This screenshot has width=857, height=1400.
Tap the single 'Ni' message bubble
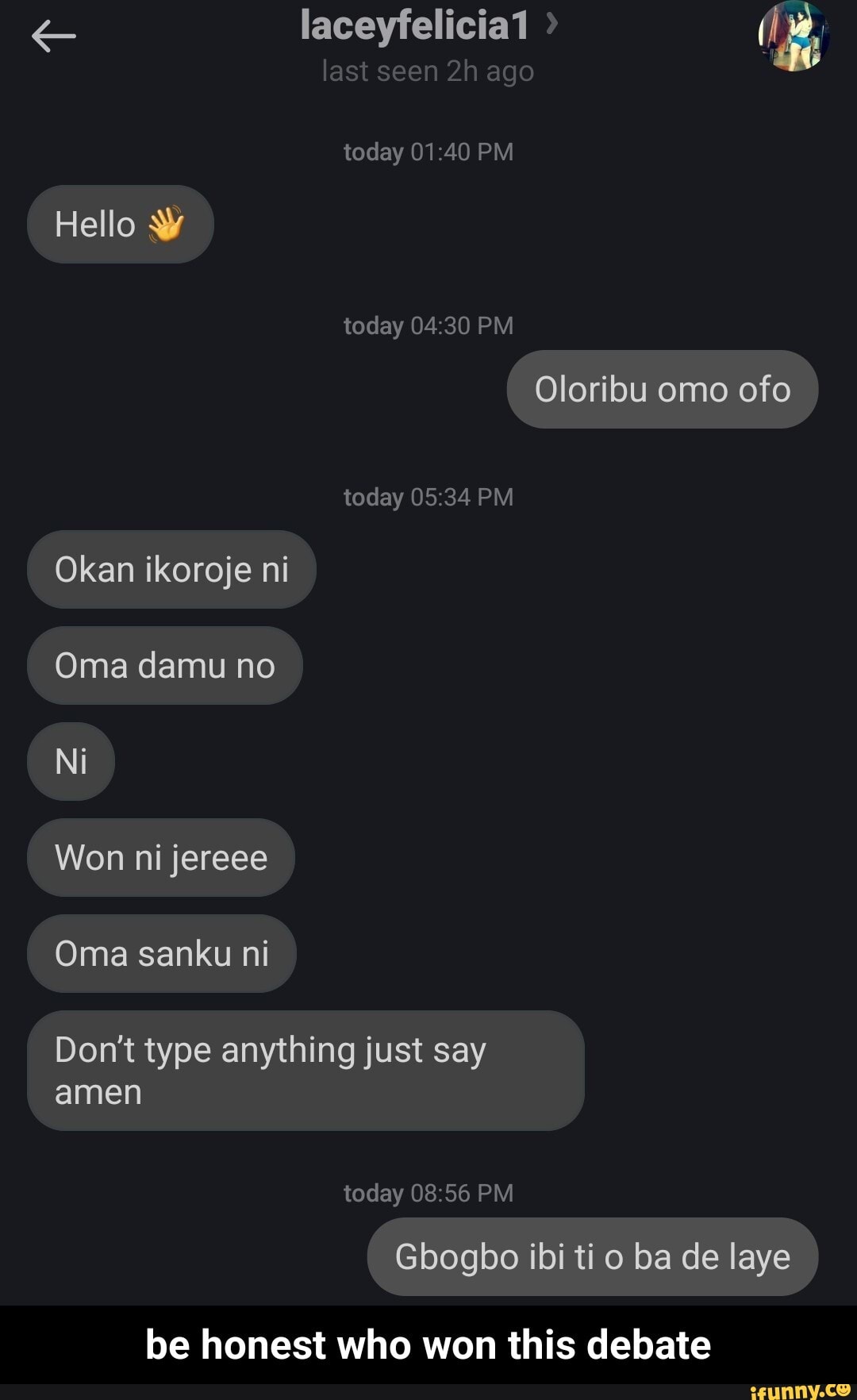[x=71, y=761]
